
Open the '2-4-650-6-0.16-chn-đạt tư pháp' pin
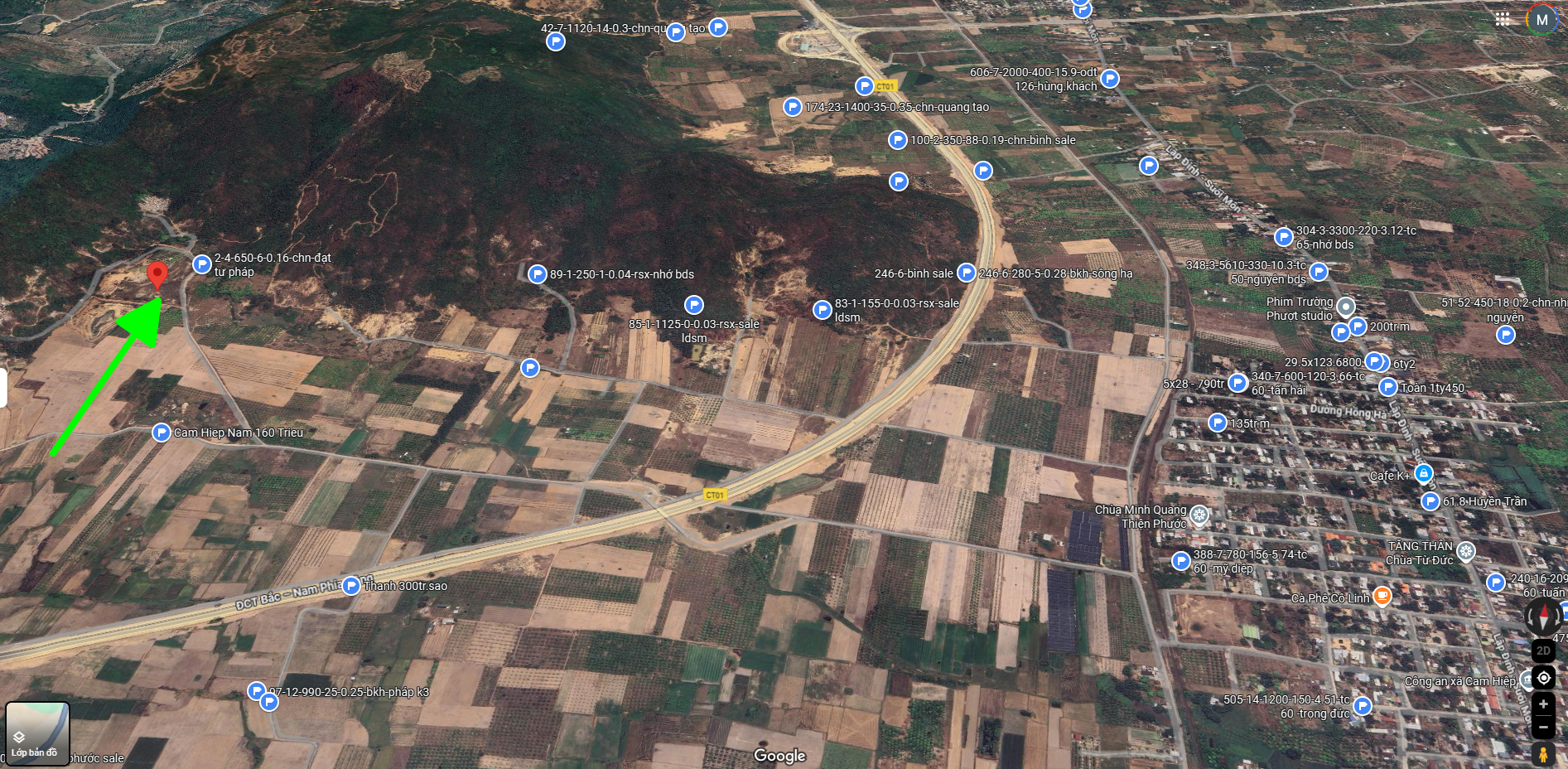[201, 264]
